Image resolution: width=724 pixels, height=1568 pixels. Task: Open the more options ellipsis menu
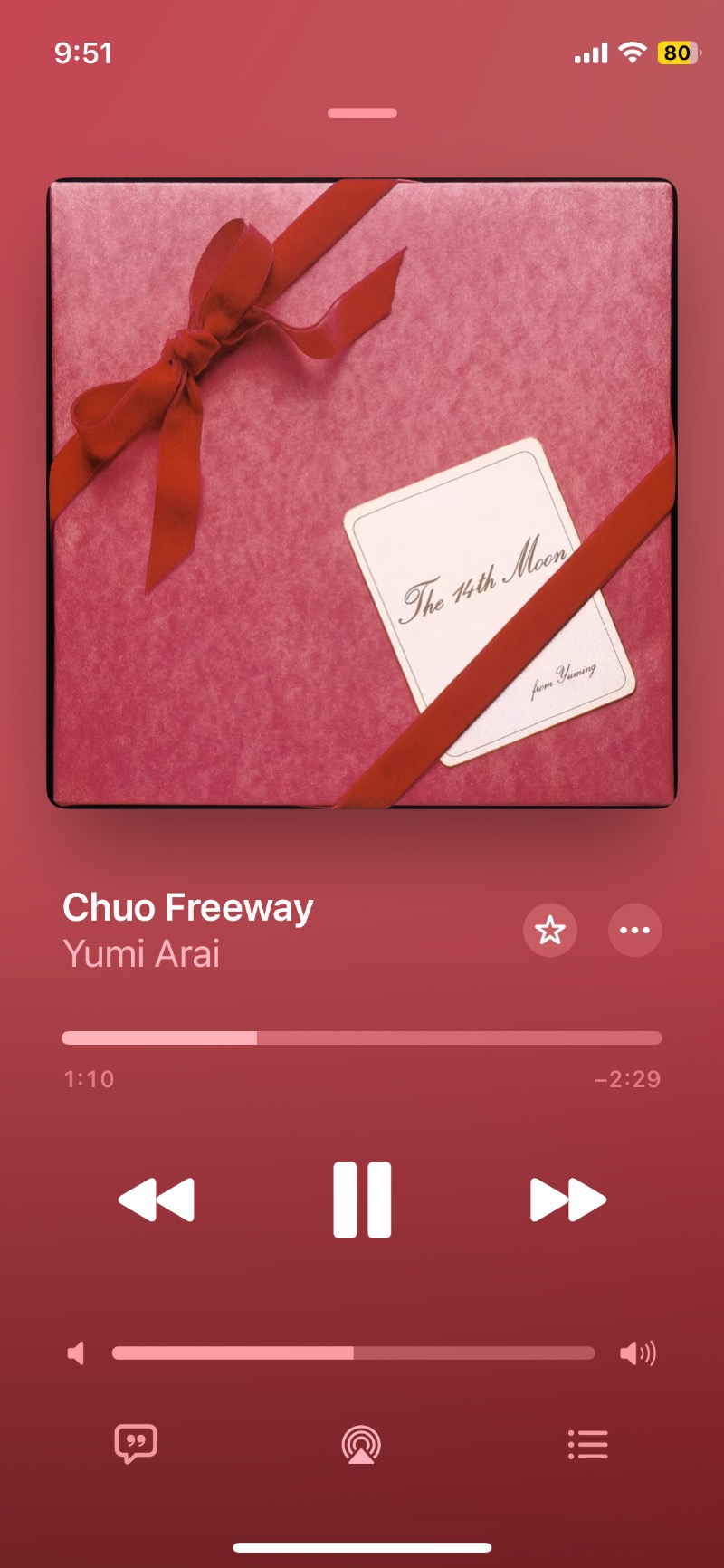click(634, 930)
